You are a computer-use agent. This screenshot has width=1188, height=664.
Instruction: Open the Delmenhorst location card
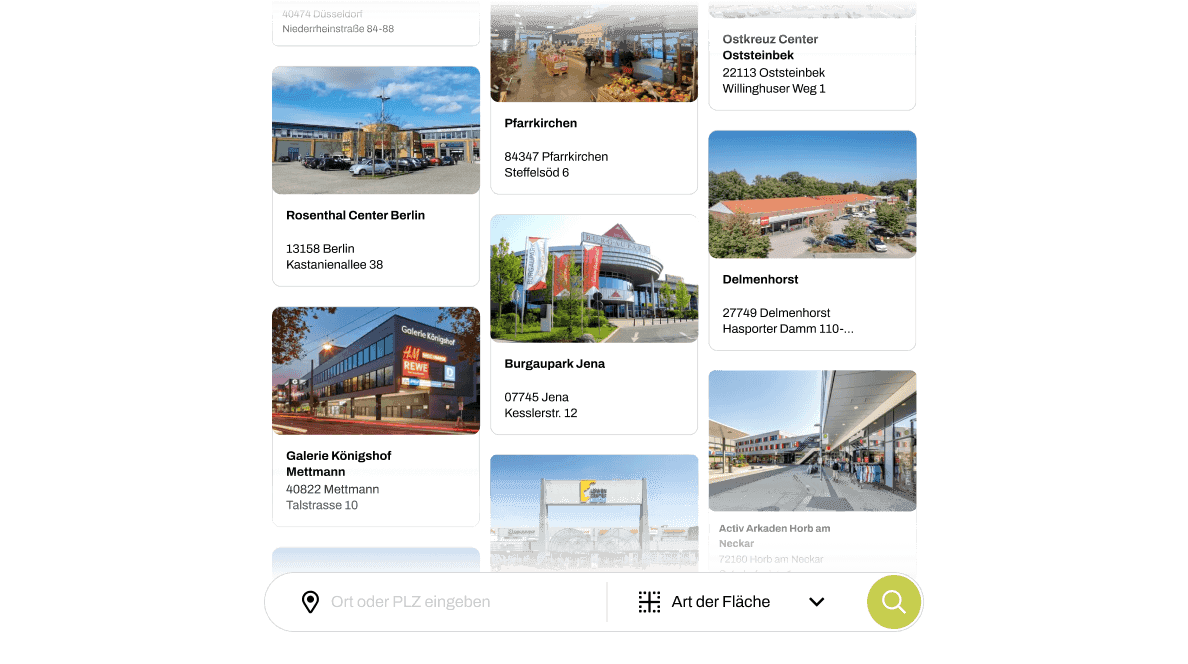[812, 240]
